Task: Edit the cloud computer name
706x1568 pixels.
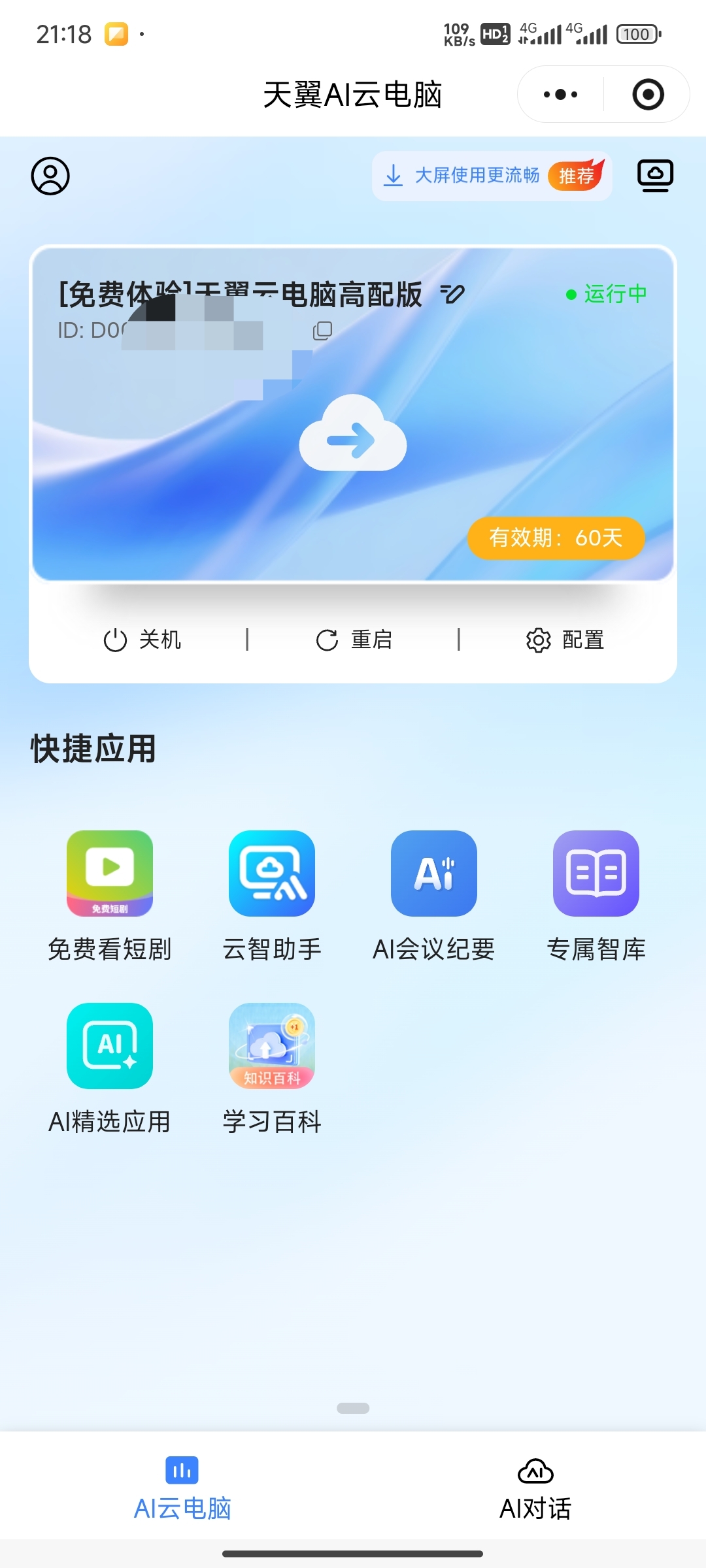Action: coord(452,294)
